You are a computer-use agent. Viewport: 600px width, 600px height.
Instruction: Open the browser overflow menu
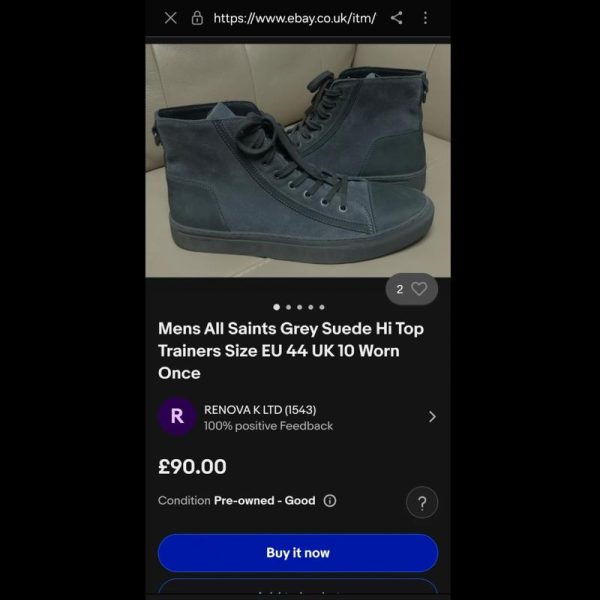(x=425, y=18)
